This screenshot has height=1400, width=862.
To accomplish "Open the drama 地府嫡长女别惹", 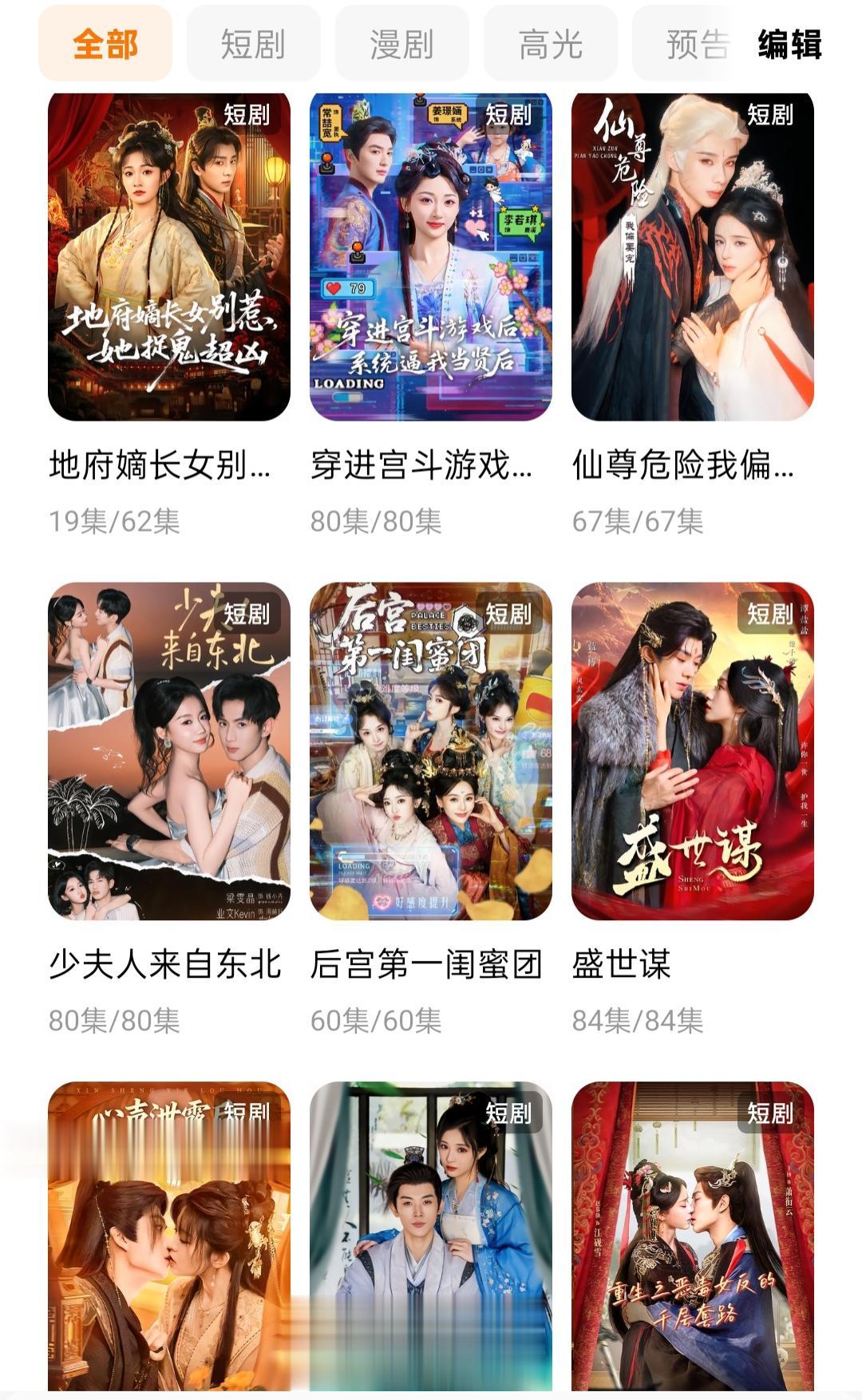I will click(x=168, y=257).
